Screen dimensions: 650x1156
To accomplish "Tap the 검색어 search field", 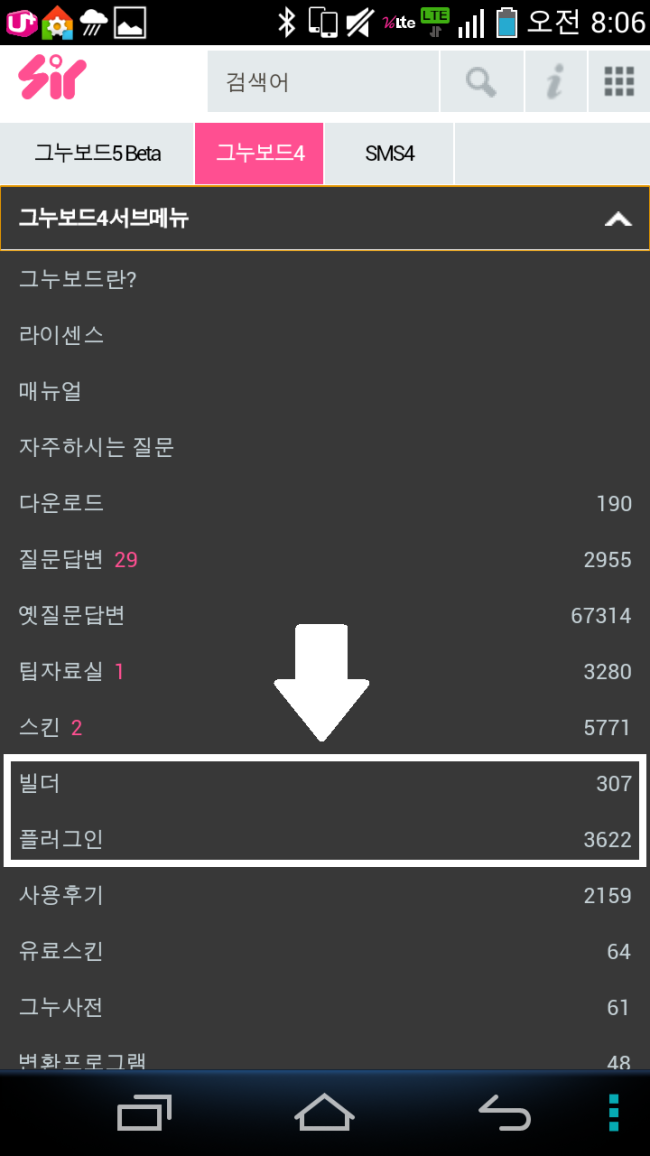I will tap(322, 81).
